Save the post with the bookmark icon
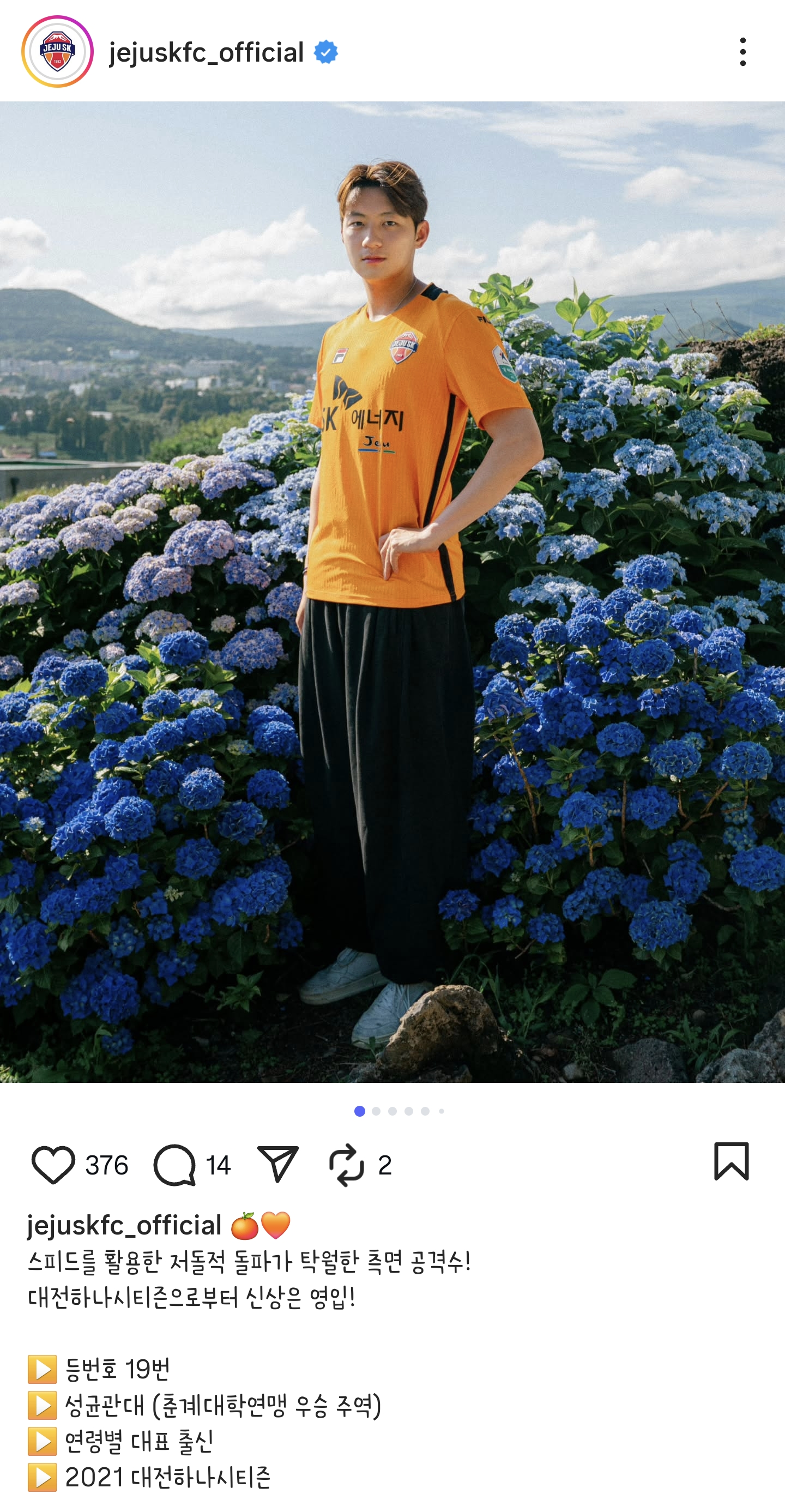 coord(731,1161)
